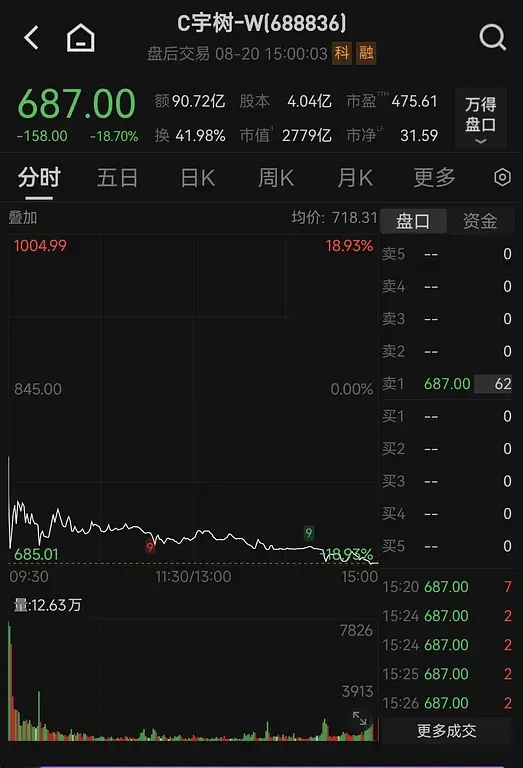Go back using the top-left arrow
Image resolution: width=523 pixels, height=768 pixels.
pyautogui.click(x=31, y=38)
